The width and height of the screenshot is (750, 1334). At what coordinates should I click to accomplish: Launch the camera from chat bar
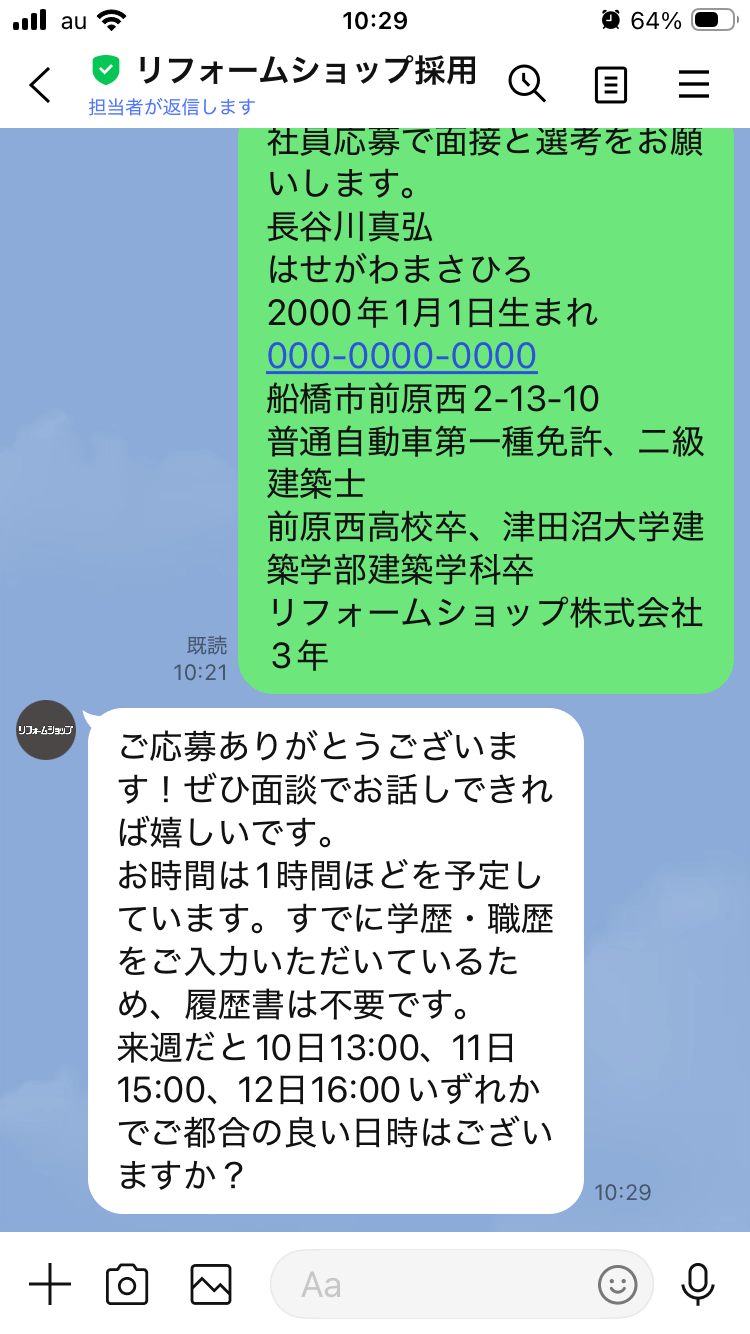click(x=127, y=1284)
